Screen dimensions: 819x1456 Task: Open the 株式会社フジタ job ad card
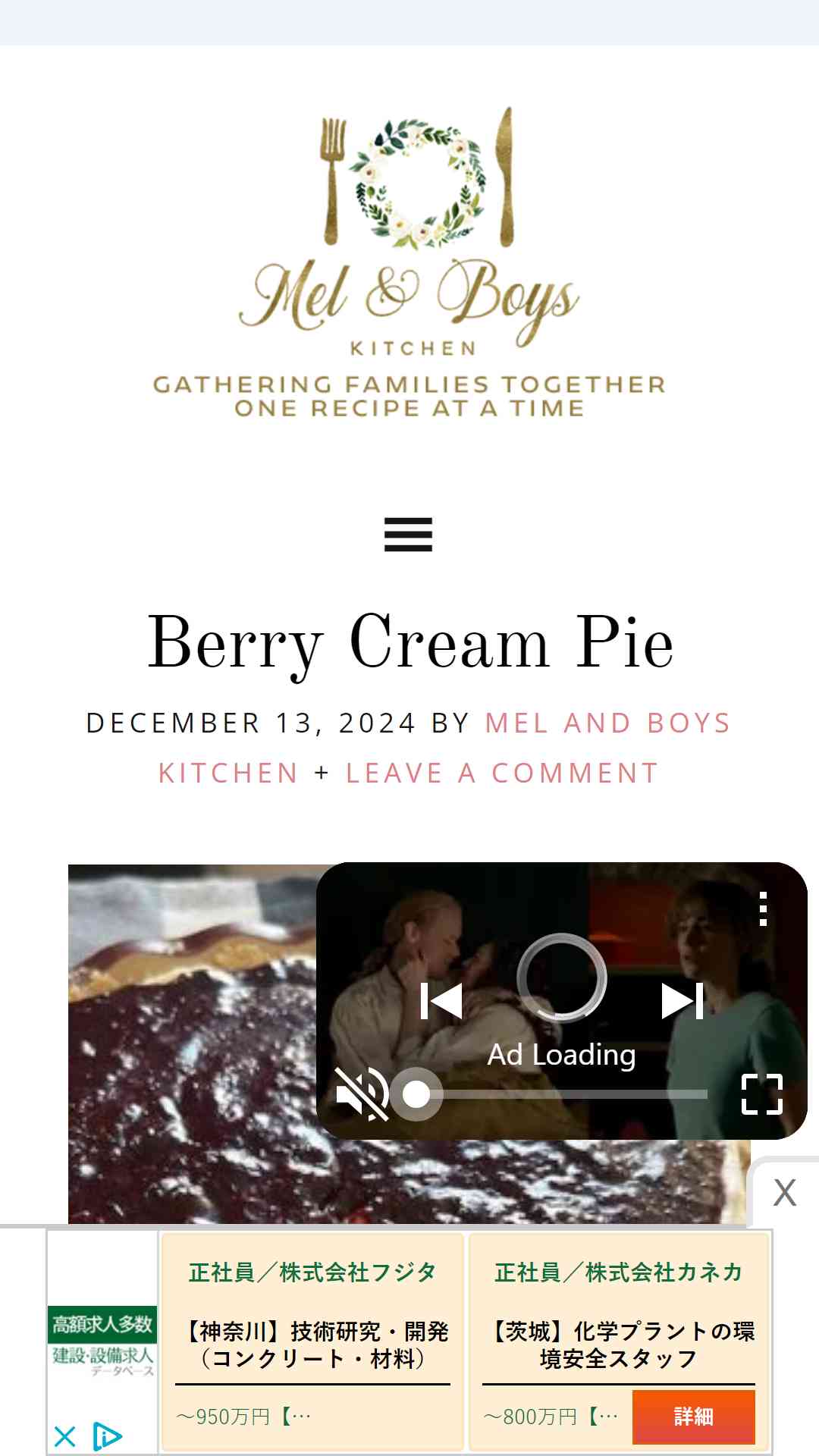[x=312, y=1341]
